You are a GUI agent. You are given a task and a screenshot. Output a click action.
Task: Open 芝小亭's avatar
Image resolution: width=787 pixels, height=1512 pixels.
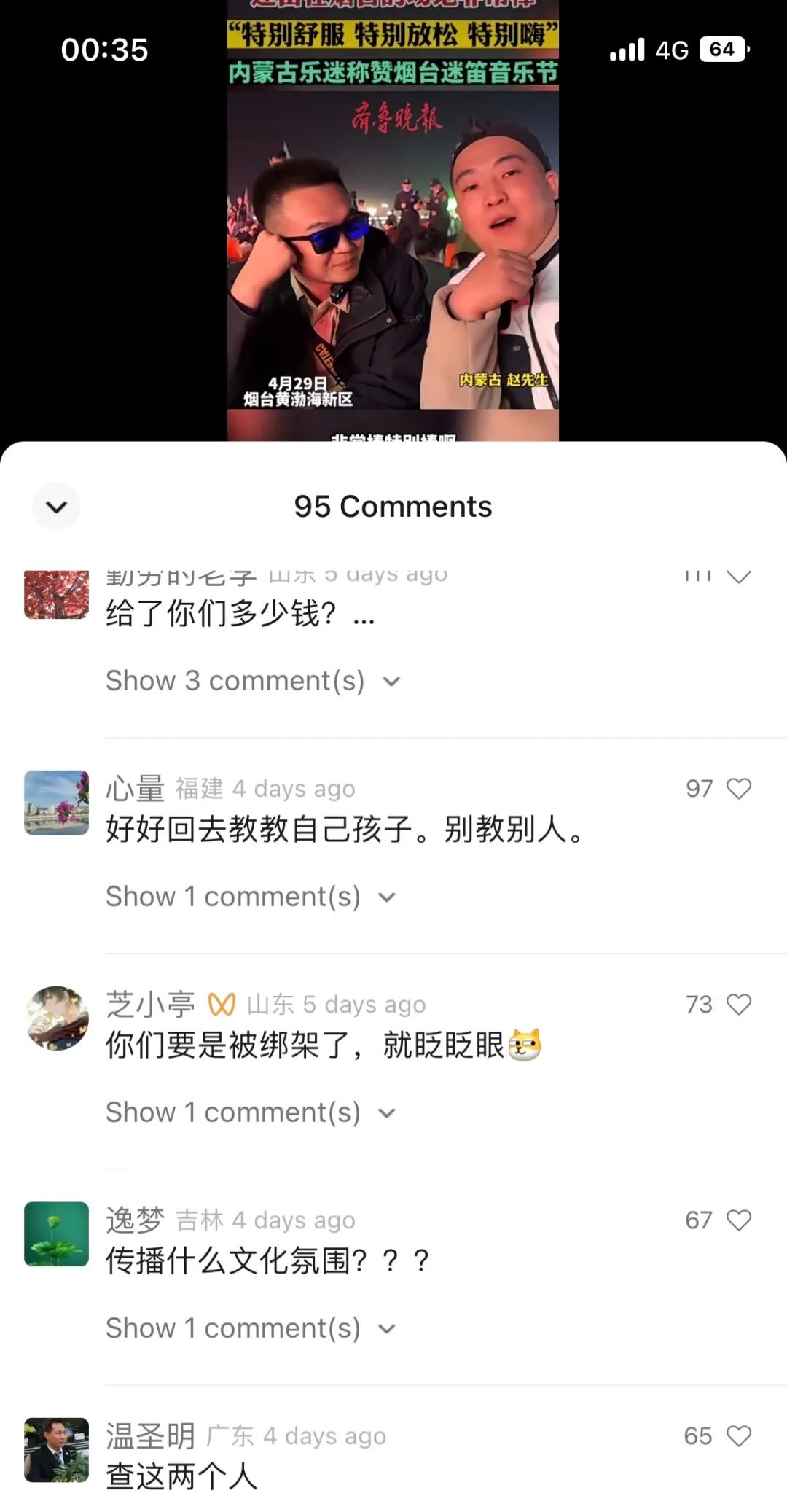click(57, 1018)
